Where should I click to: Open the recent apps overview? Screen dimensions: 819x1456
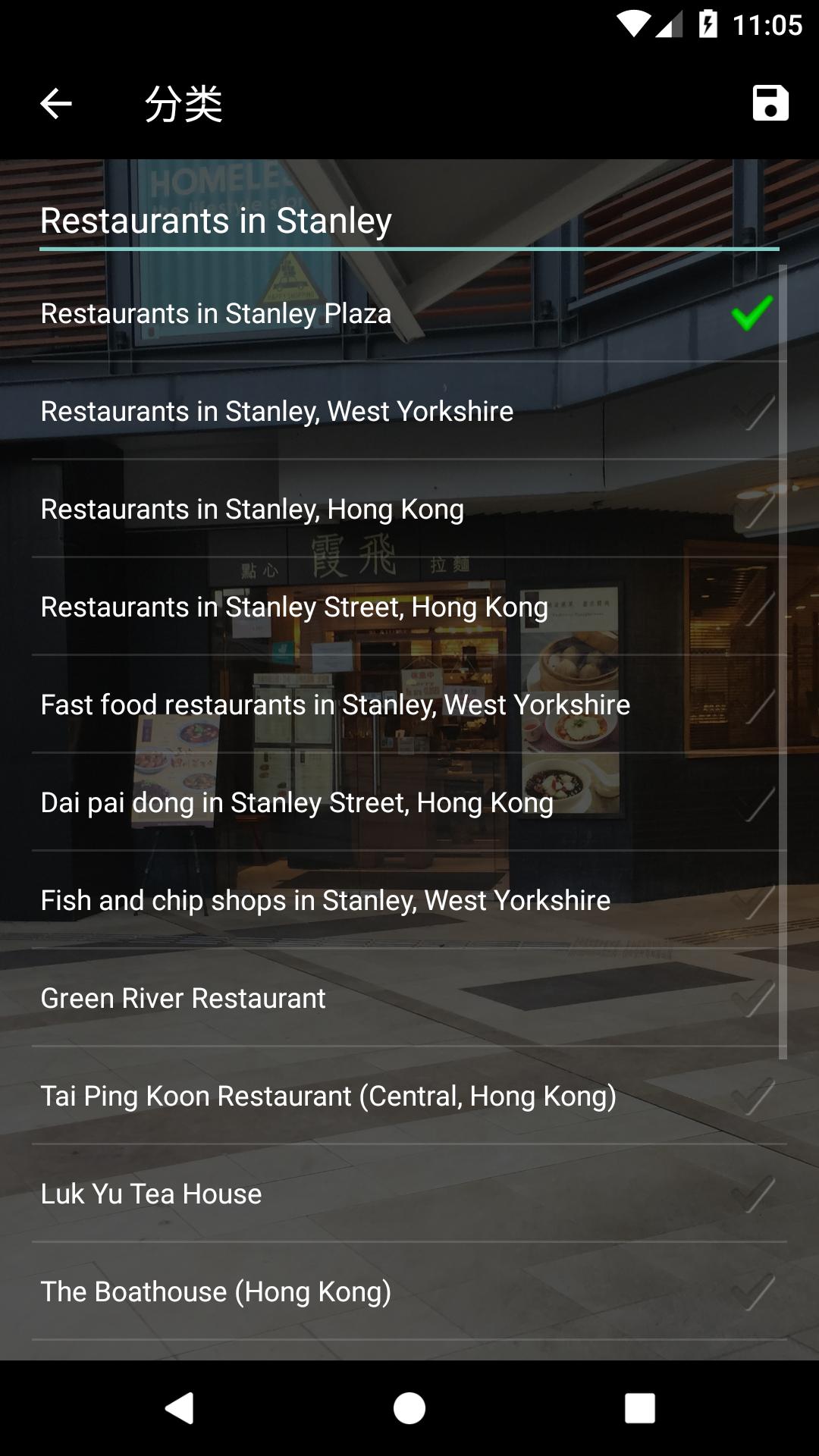click(639, 1408)
